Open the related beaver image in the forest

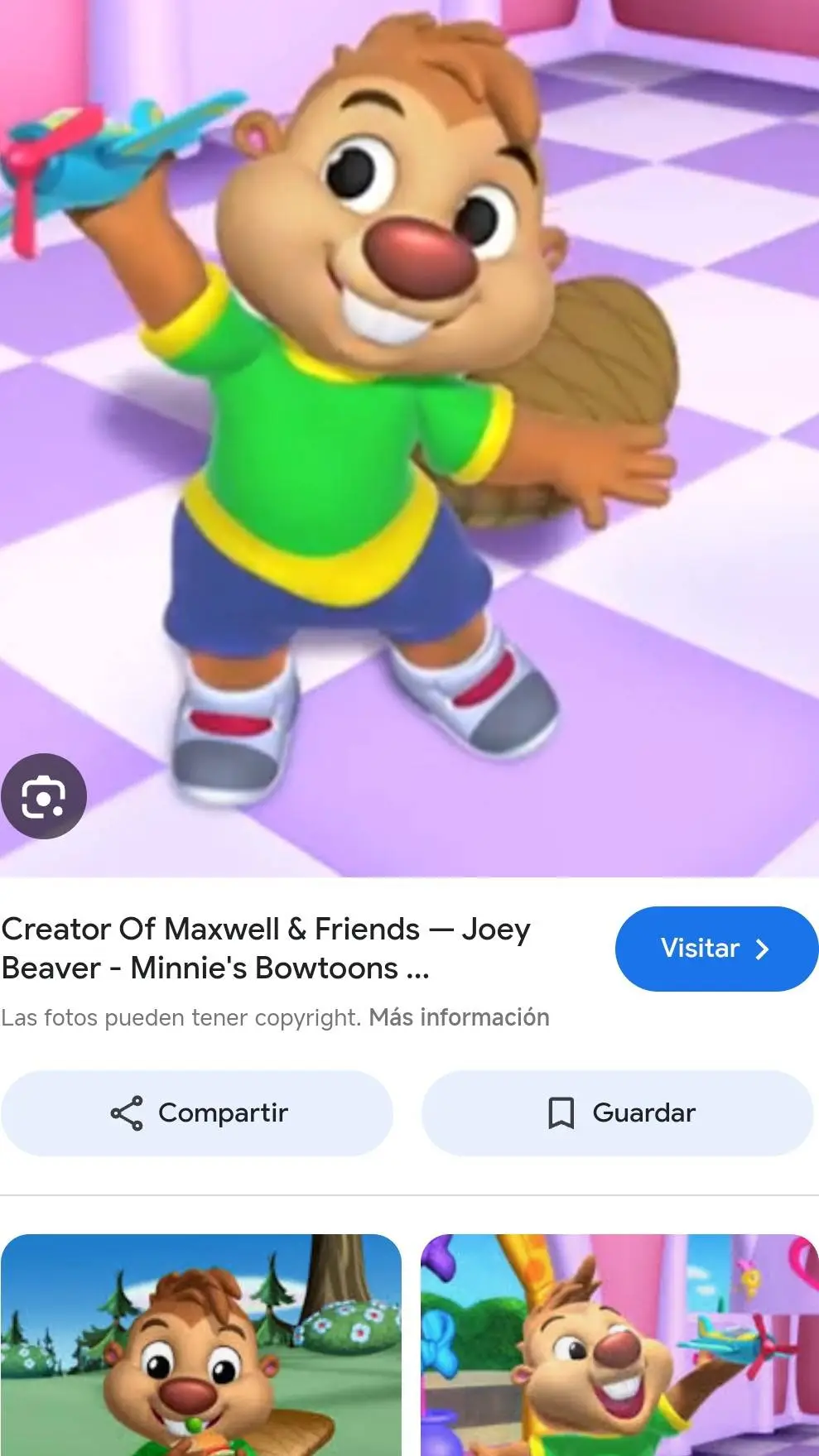(200, 1344)
